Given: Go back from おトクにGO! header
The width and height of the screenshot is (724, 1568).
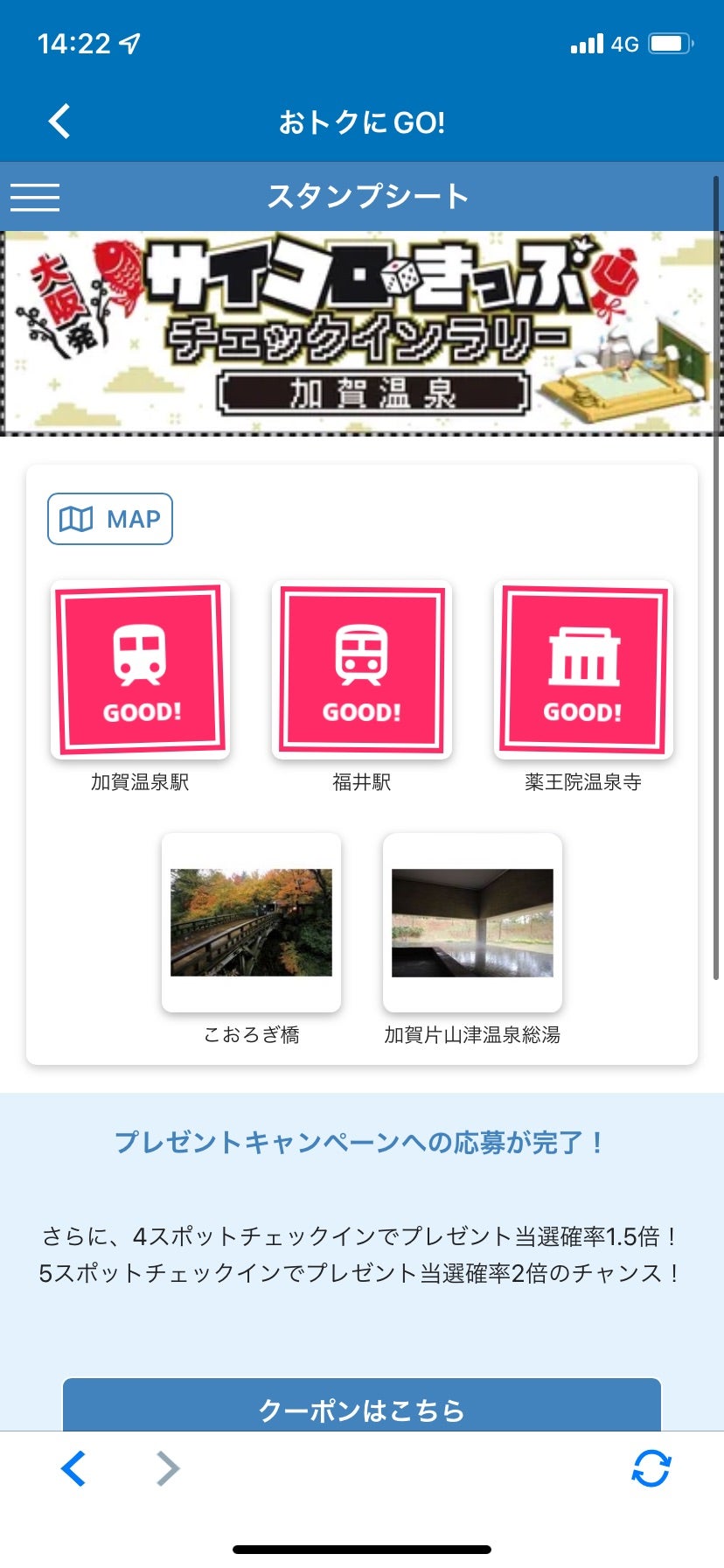Looking at the screenshot, I should point(59,122).
